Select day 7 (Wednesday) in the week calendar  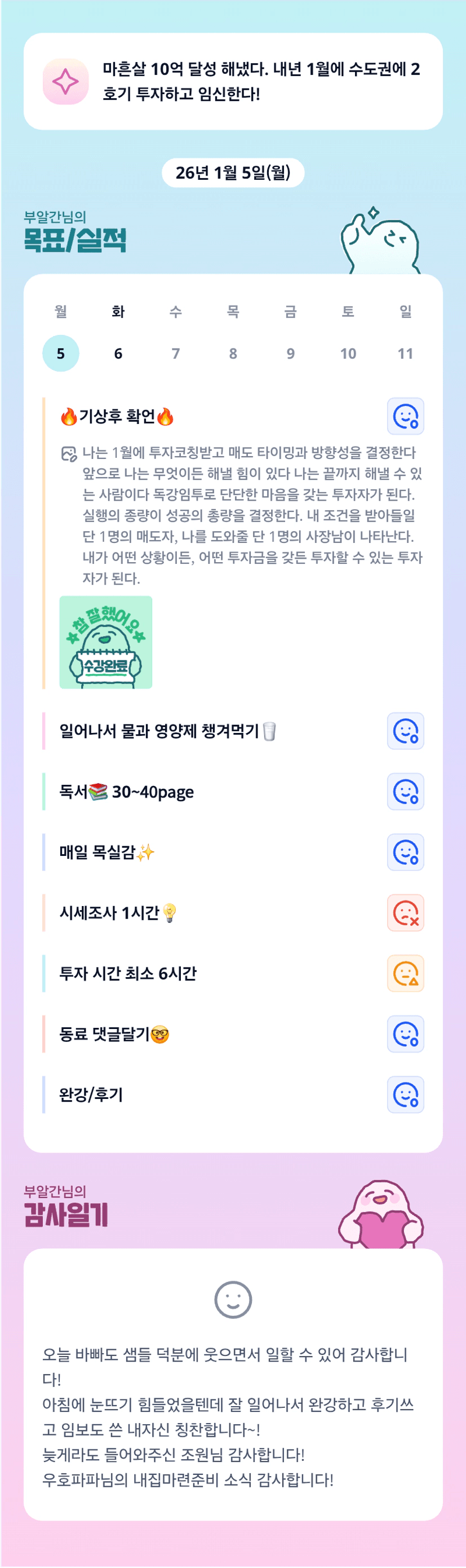point(175,353)
